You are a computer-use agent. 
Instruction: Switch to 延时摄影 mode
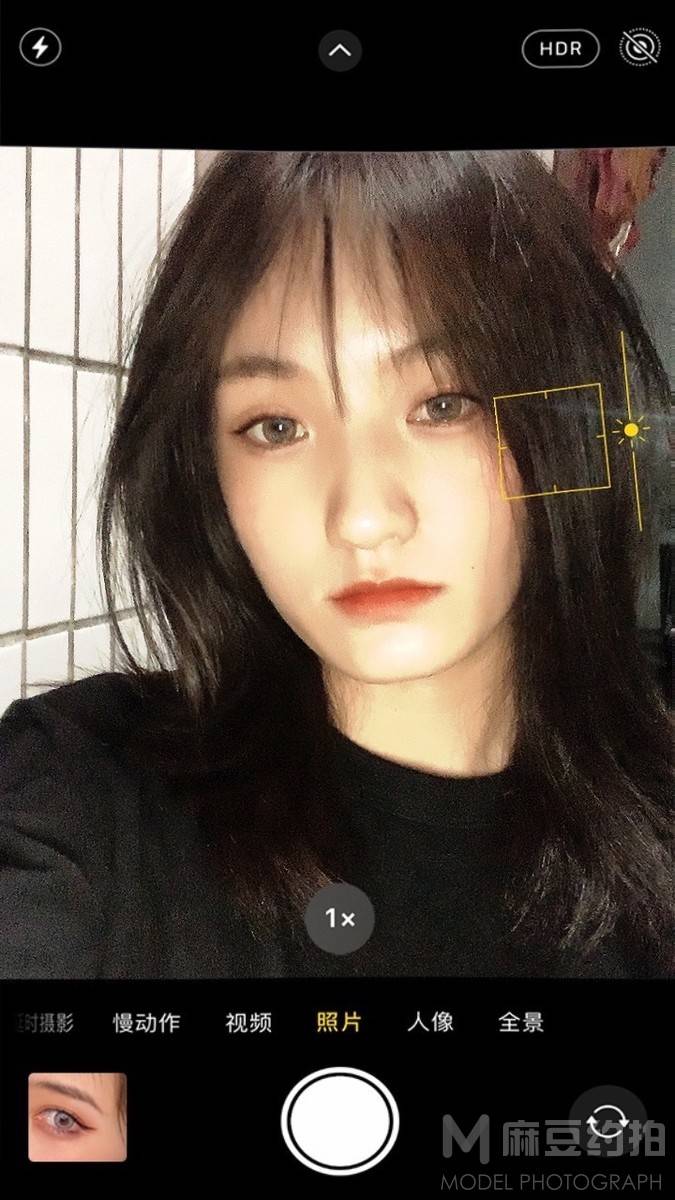click(x=44, y=1022)
